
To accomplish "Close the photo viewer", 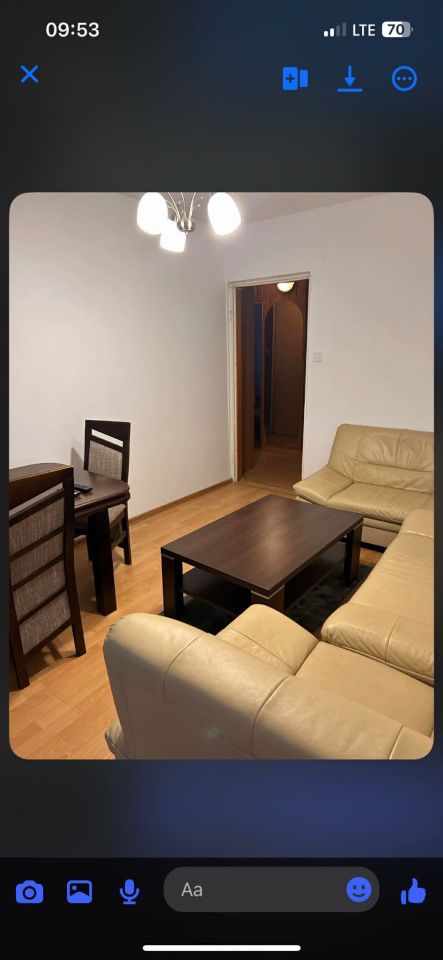I will (29, 75).
